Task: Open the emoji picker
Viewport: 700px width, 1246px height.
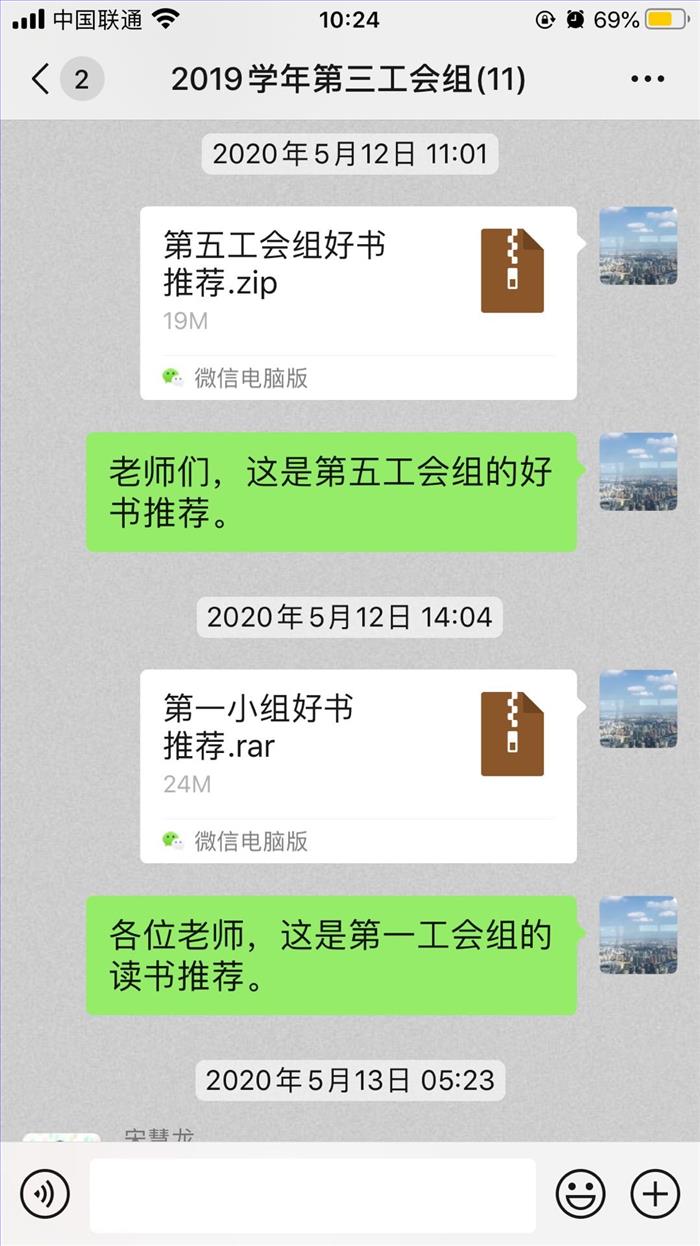Action: [x=580, y=1194]
